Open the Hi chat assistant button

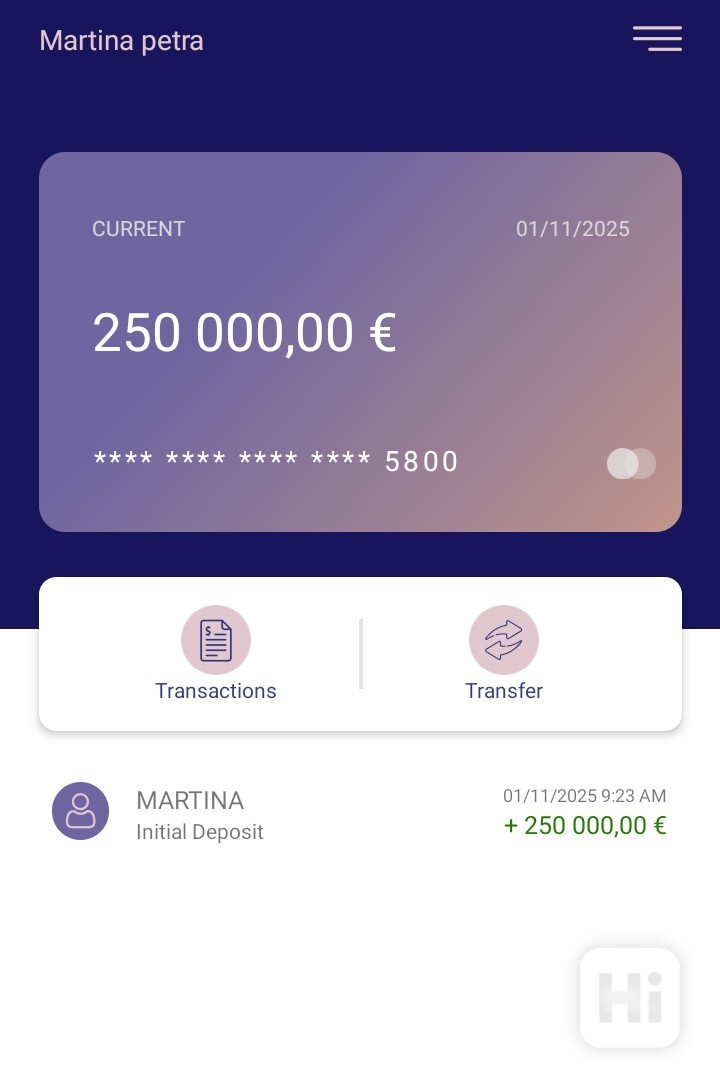630,997
